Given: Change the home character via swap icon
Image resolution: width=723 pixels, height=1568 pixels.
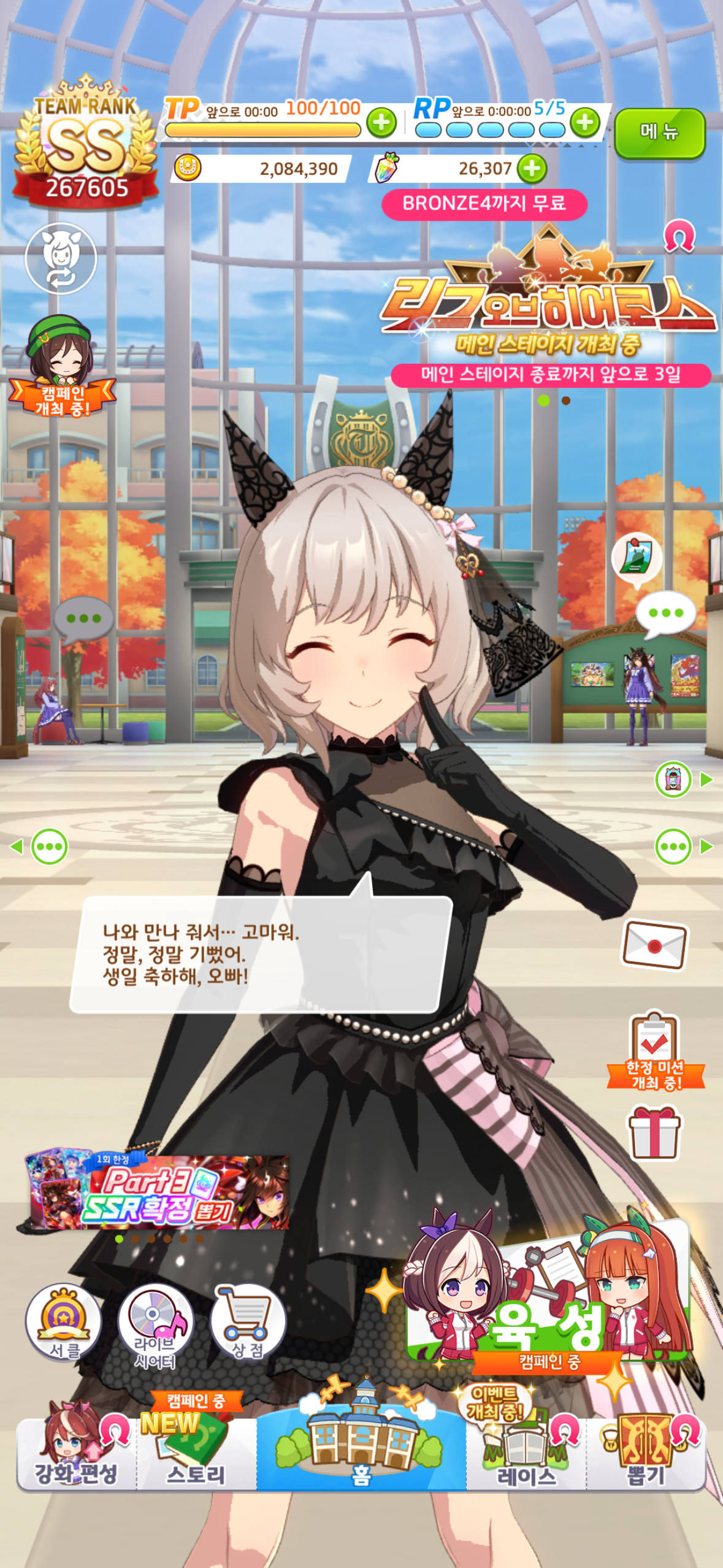Looking at the screenshot, I should point(61,258).
